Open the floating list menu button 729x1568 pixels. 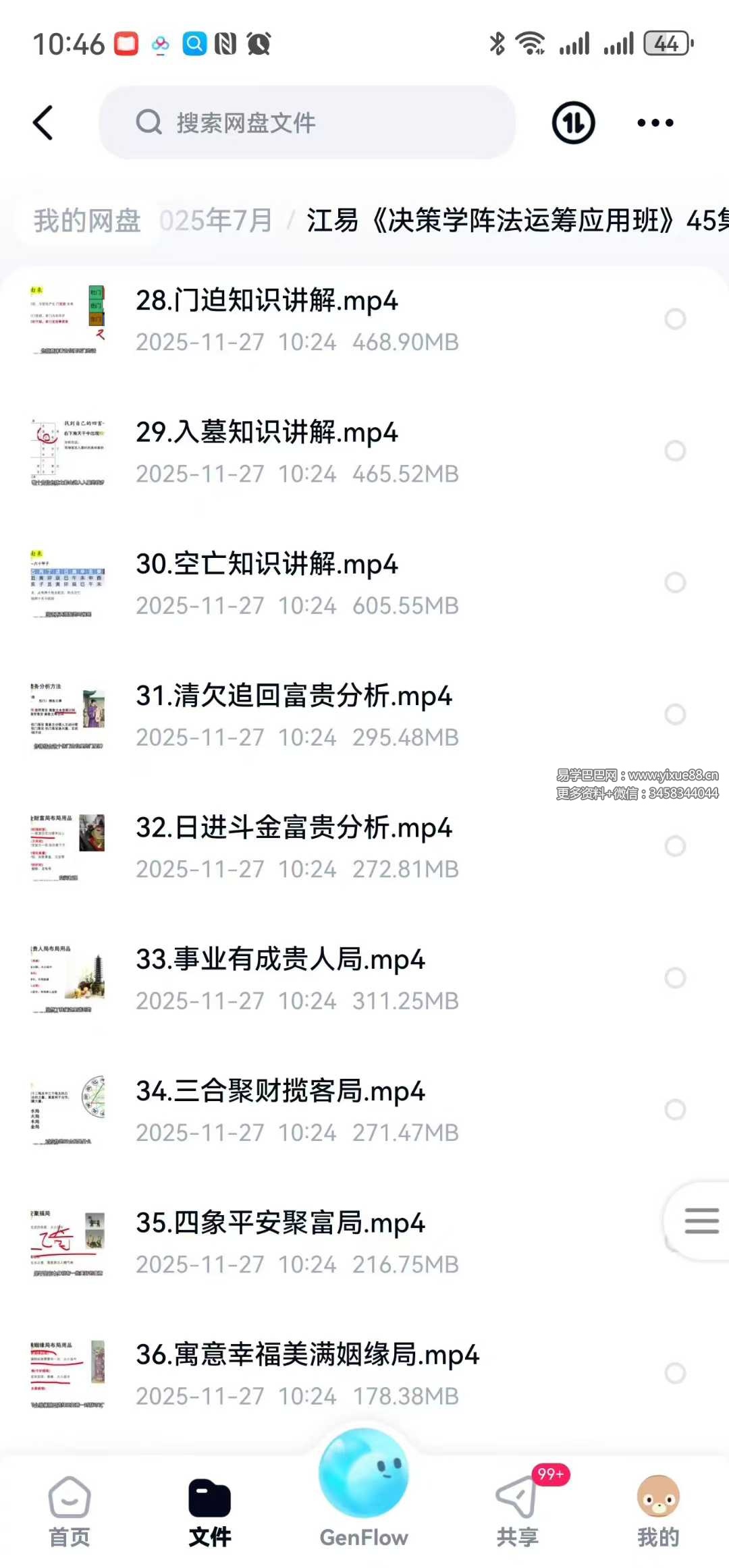pos(701,1221)
